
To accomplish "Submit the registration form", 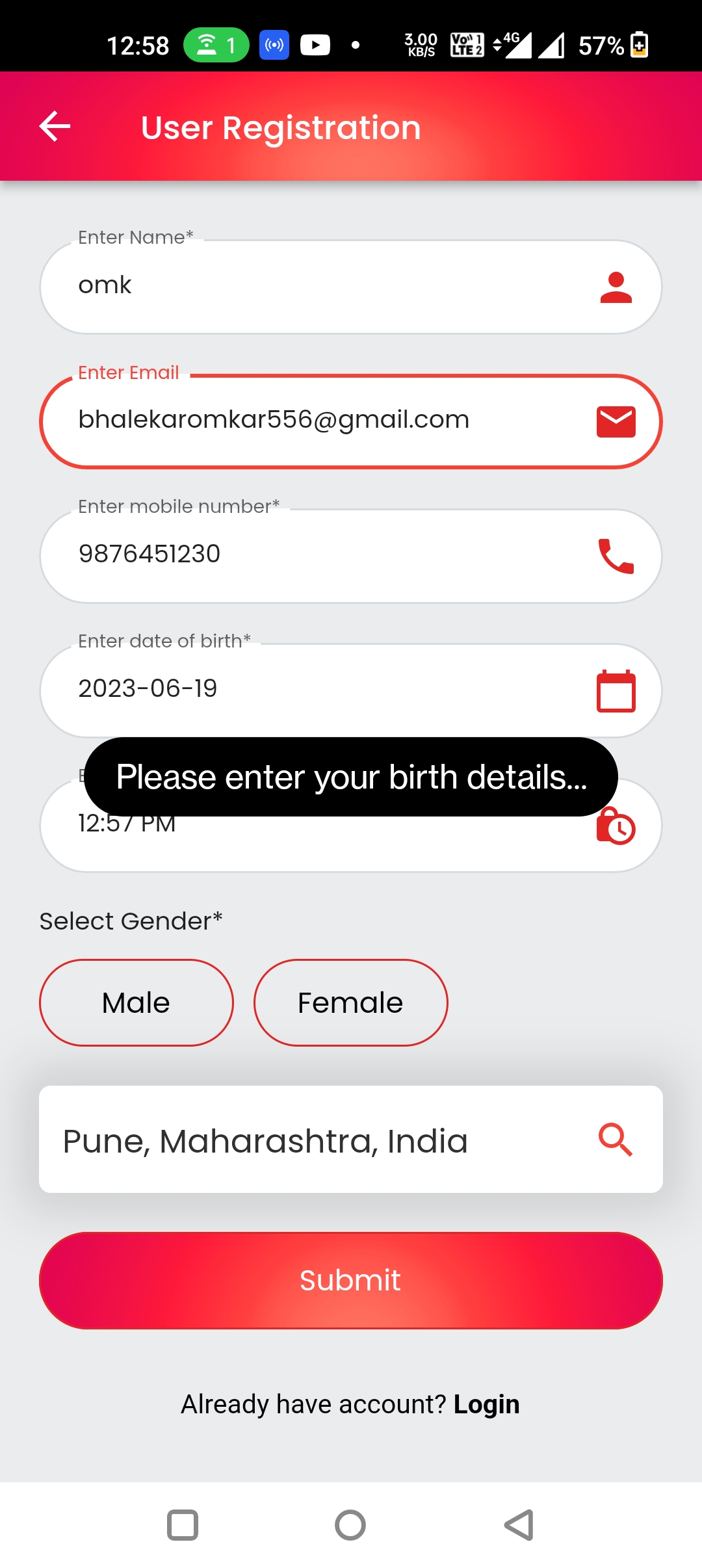I will (x=350, y=1280).
